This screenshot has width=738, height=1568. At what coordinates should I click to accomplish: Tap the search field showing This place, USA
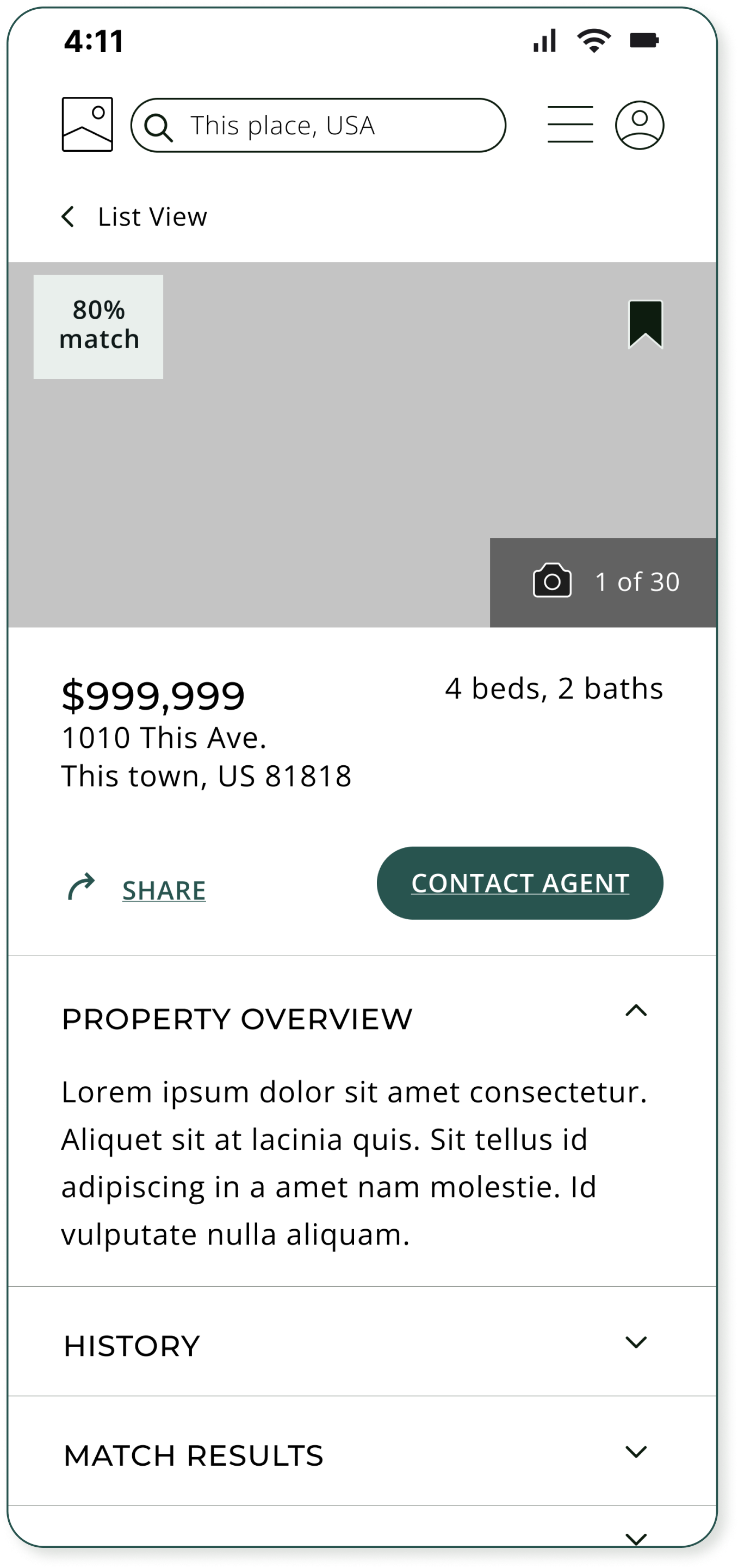point(318,126)
